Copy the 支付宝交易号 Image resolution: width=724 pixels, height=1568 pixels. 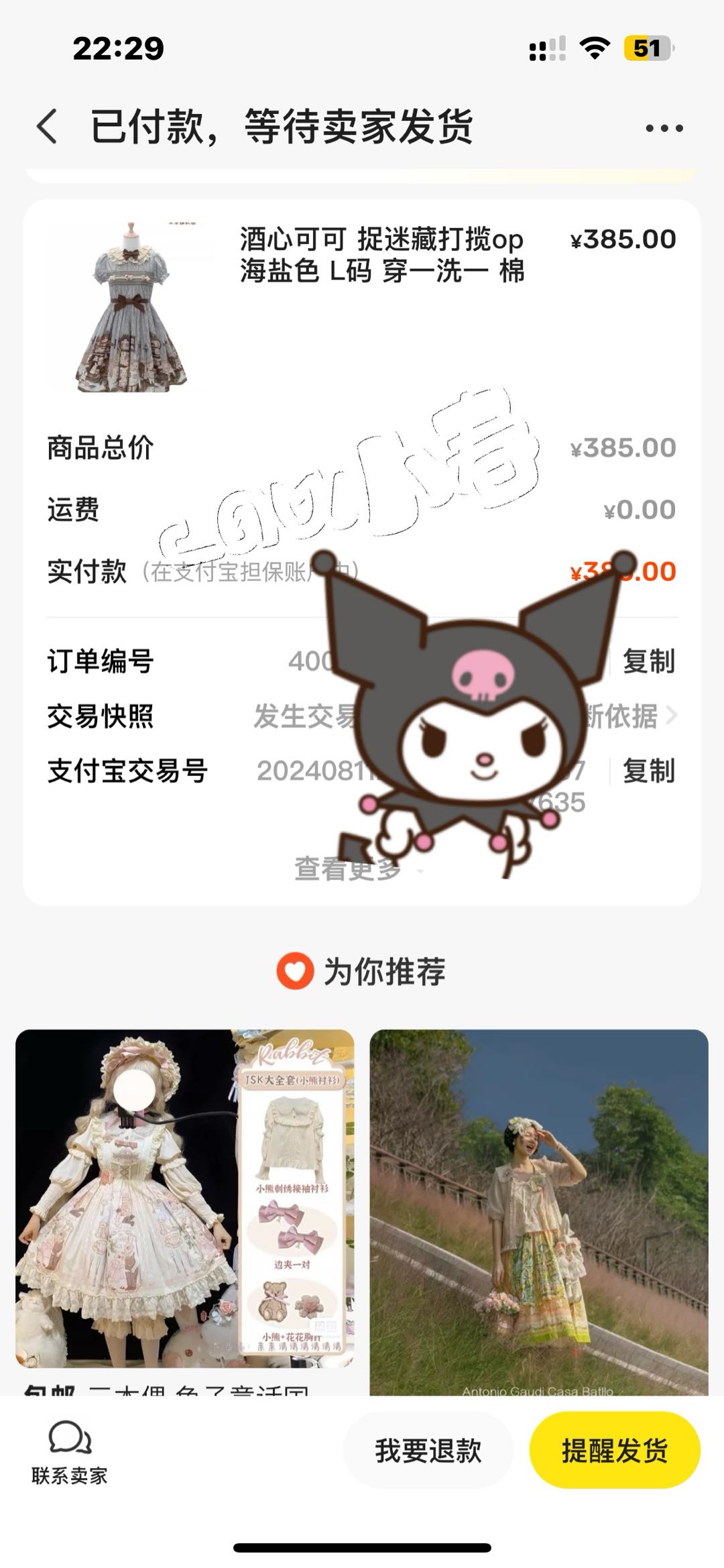pos(648,771)
